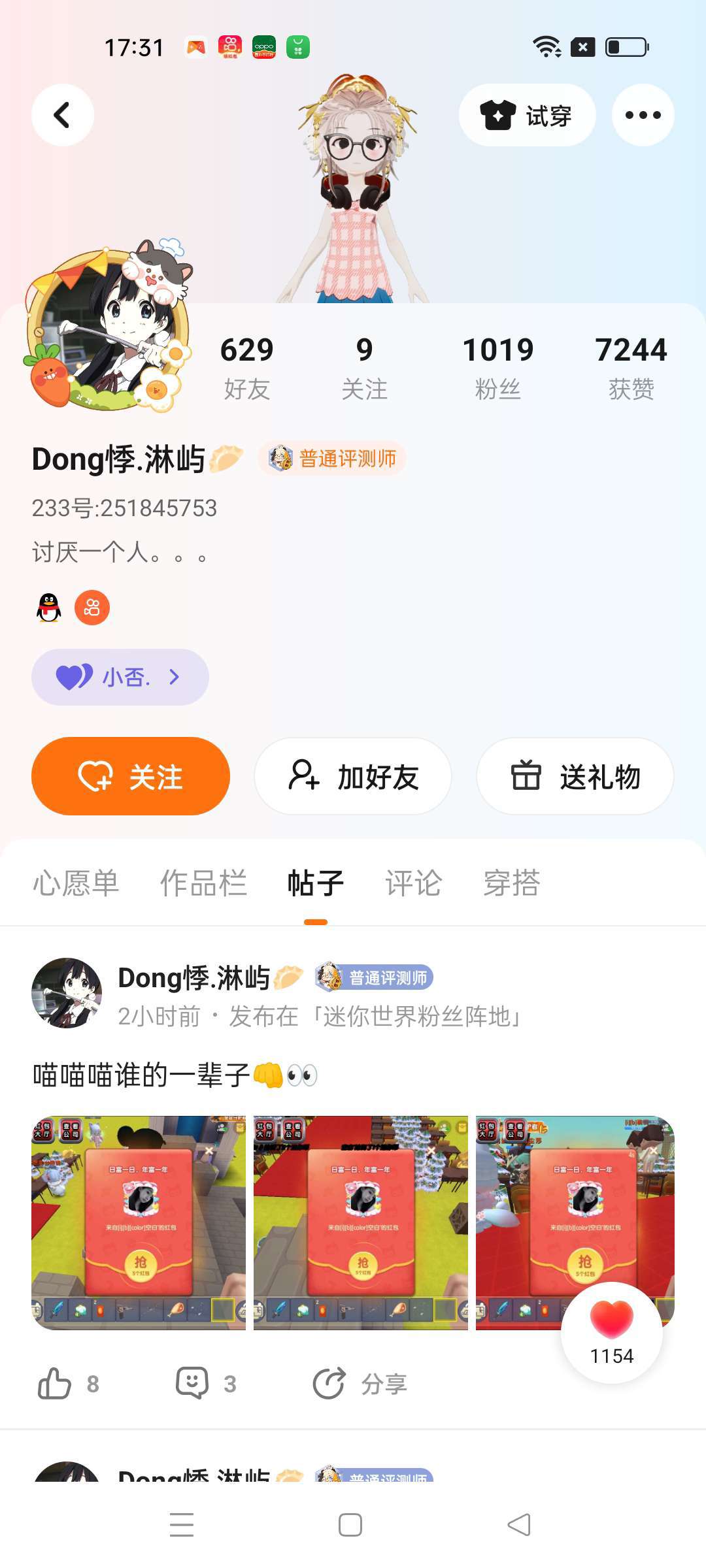Share the post via 分享
706x1568 pixels.
pyautogui.click(x=360, y=1383)
